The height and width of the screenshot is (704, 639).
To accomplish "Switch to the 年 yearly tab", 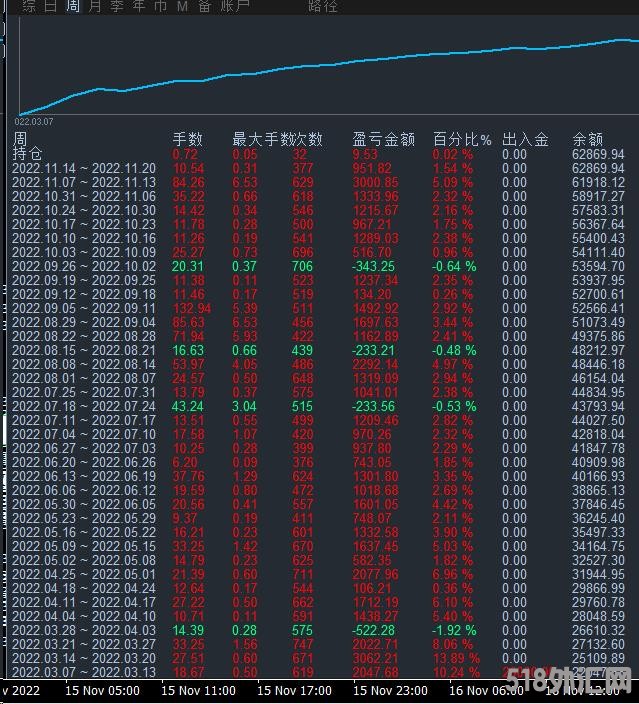I will click(138, 6).
